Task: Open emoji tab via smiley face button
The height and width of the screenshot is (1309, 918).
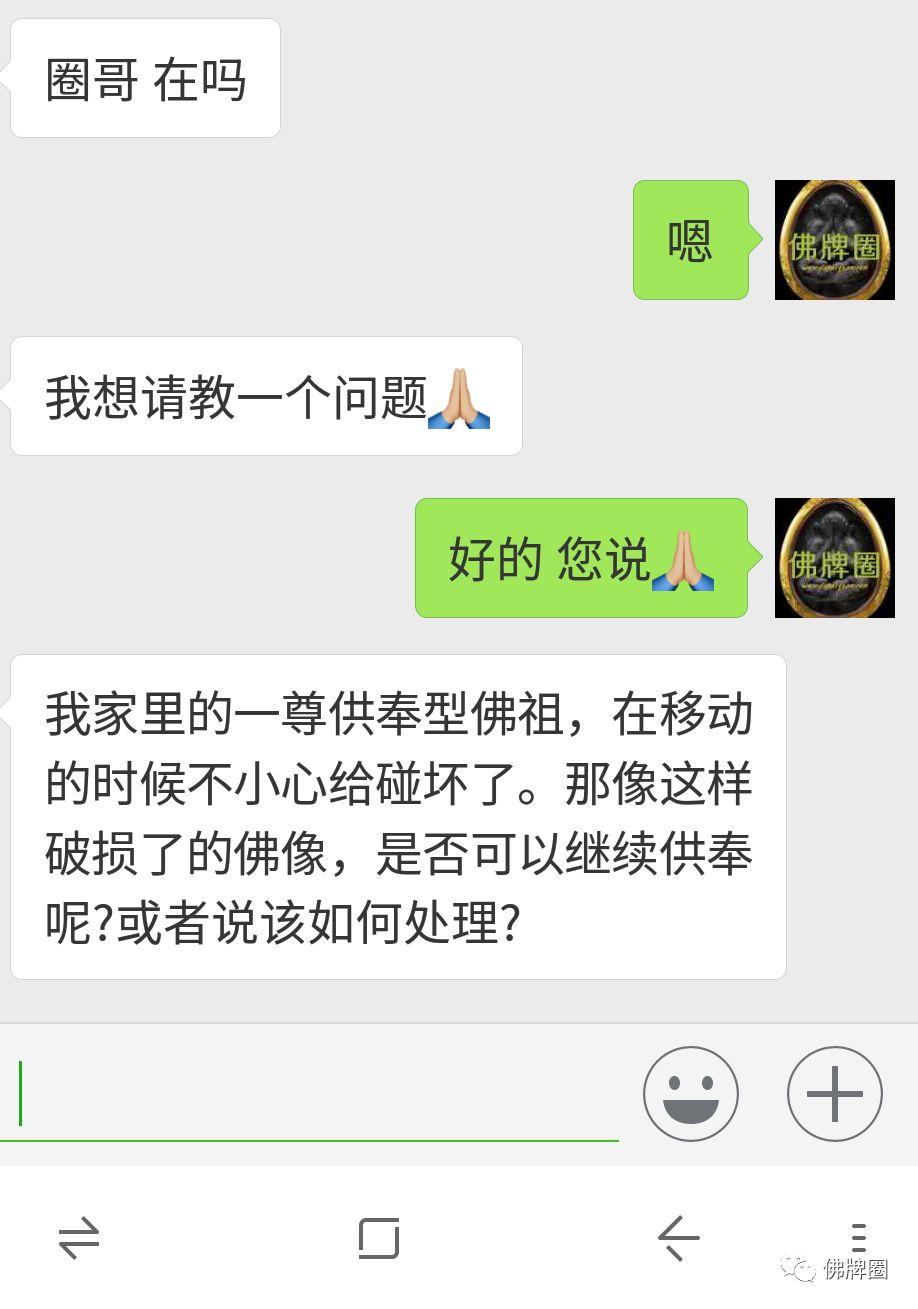Action: tap(690, 1094)
